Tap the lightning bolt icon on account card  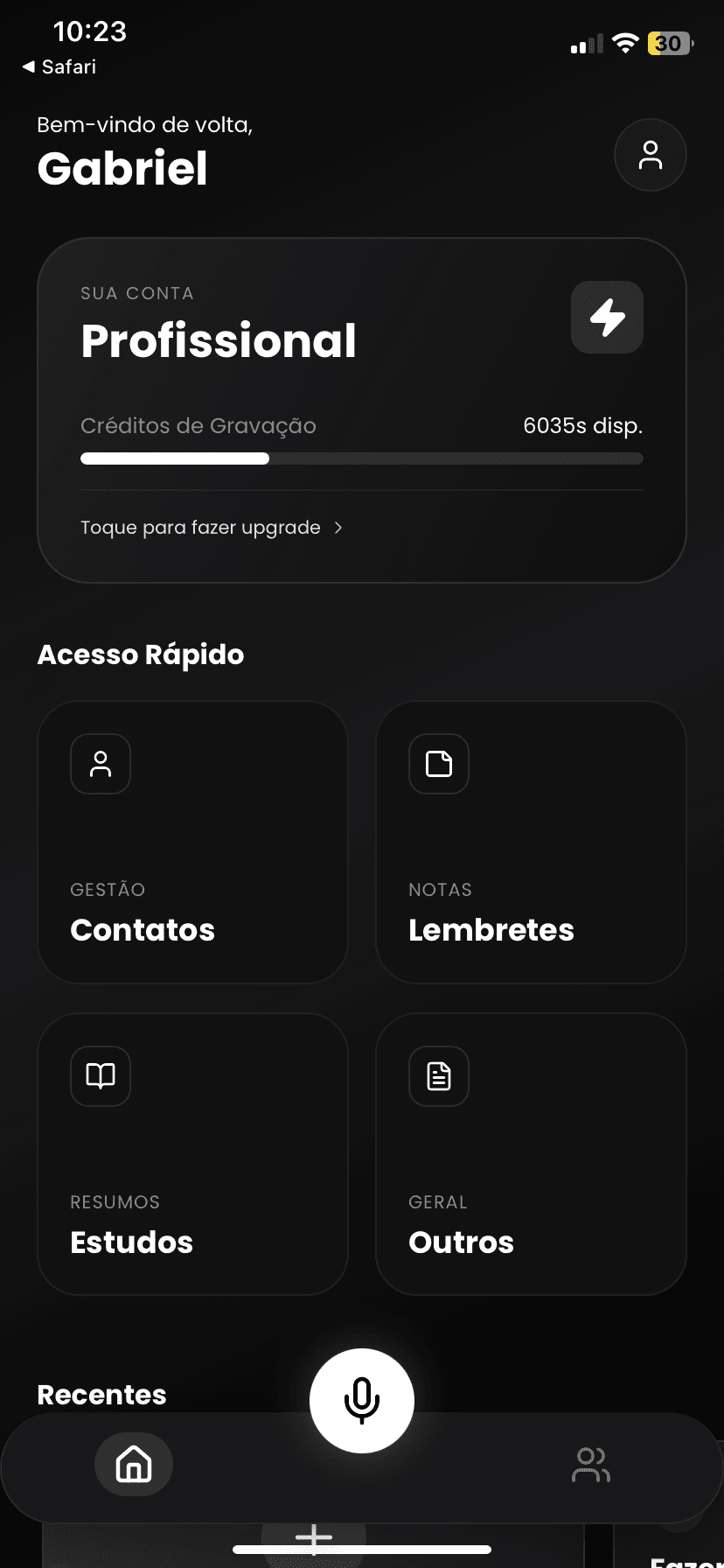[x=607, y=317]
